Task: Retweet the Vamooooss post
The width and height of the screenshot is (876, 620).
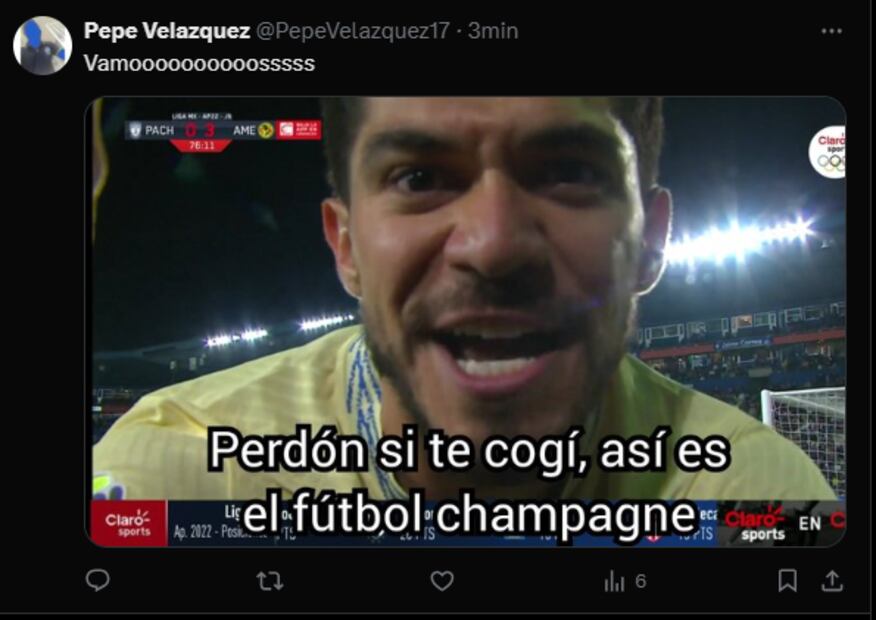Action: (269, 580)
